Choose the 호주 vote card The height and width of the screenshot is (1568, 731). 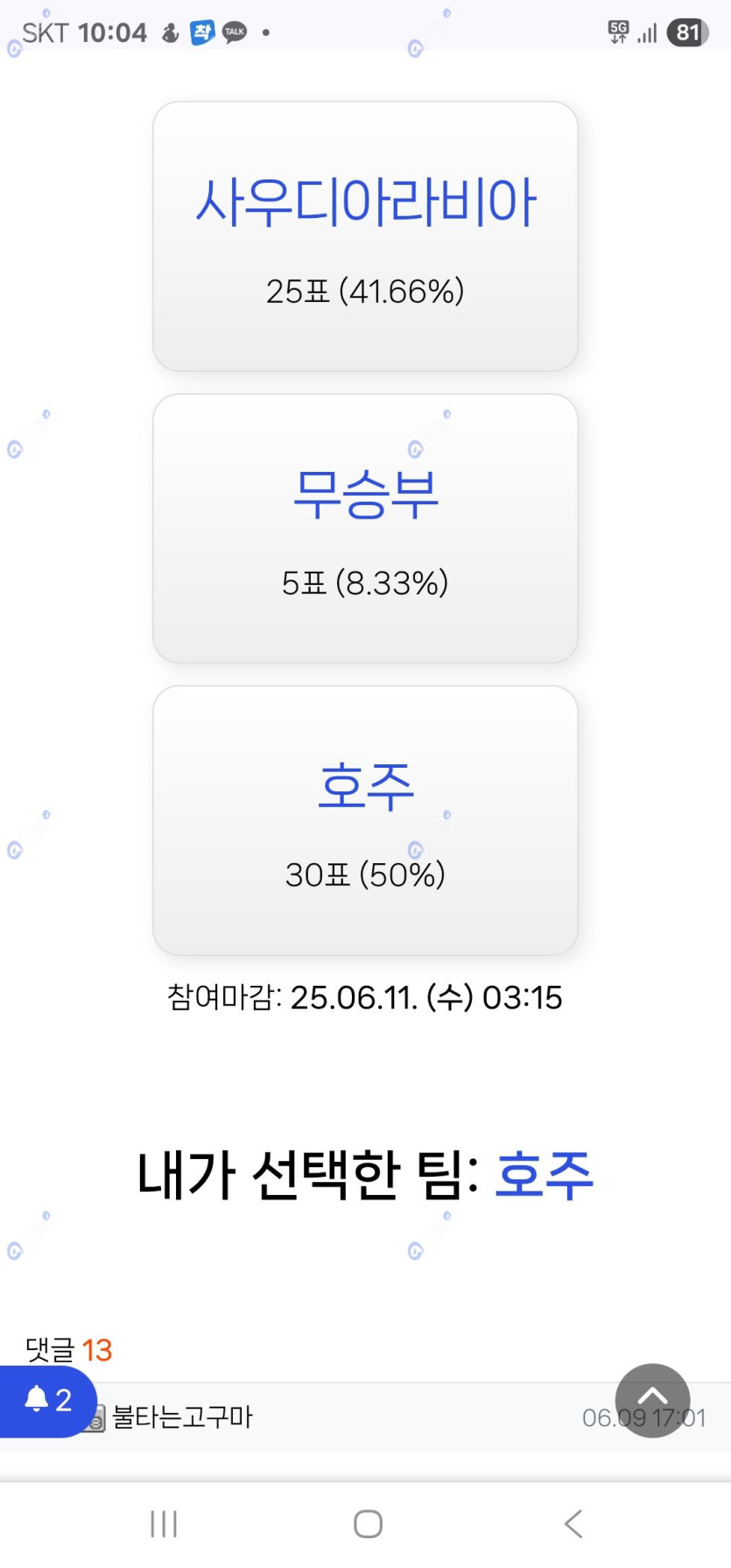pos(365,820)
